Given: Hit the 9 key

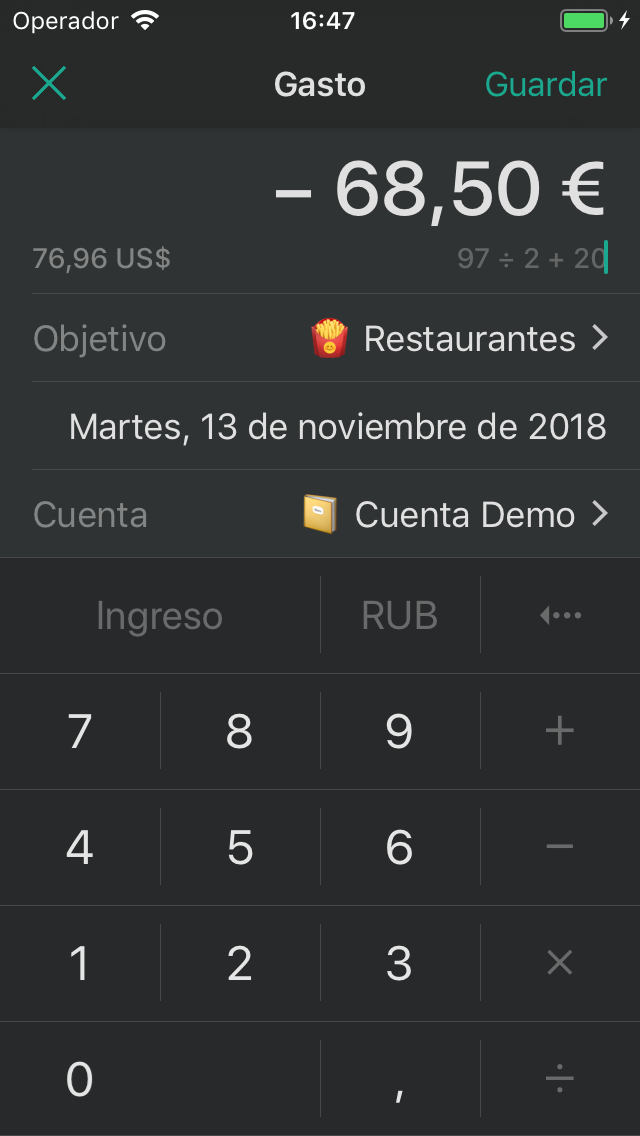Looking at the screenshot, I should [400, 732].
